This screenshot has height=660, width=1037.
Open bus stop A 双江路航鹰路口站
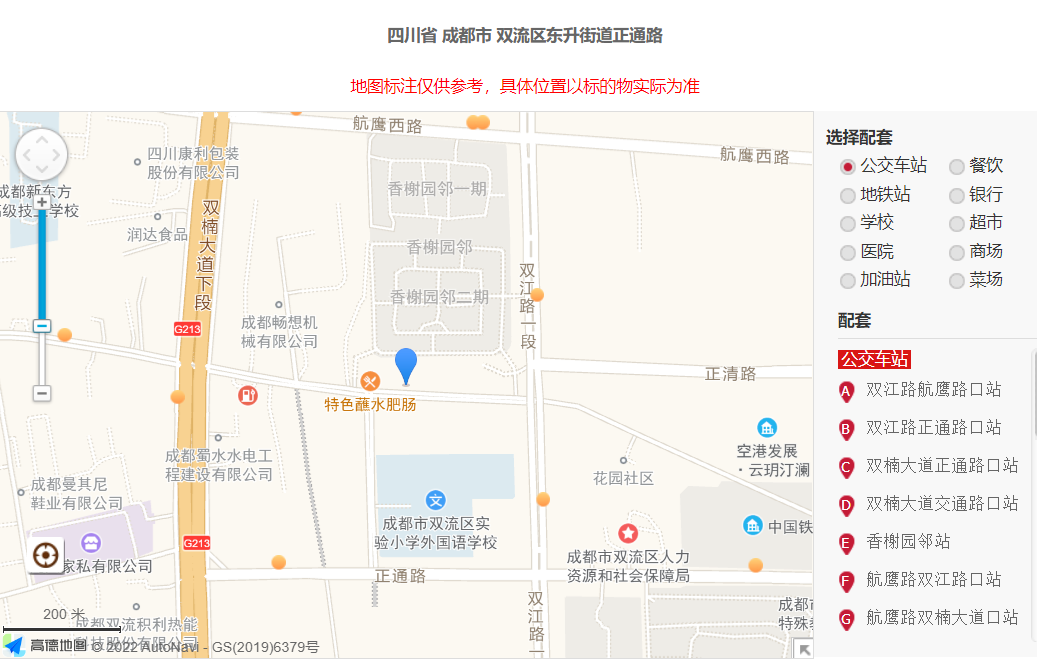tap(933, 390)
